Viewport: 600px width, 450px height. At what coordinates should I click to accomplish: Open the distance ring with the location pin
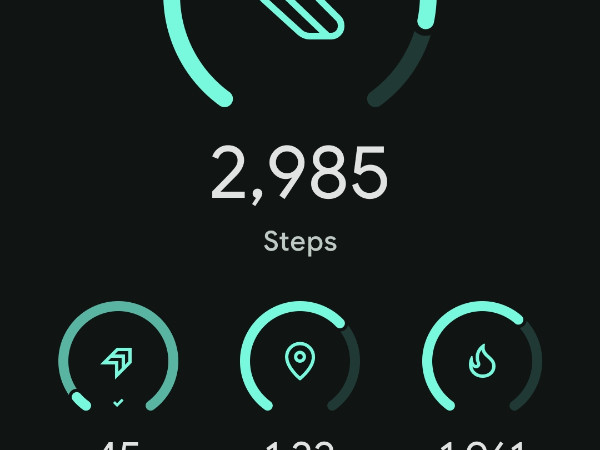[x=300, y=361]
